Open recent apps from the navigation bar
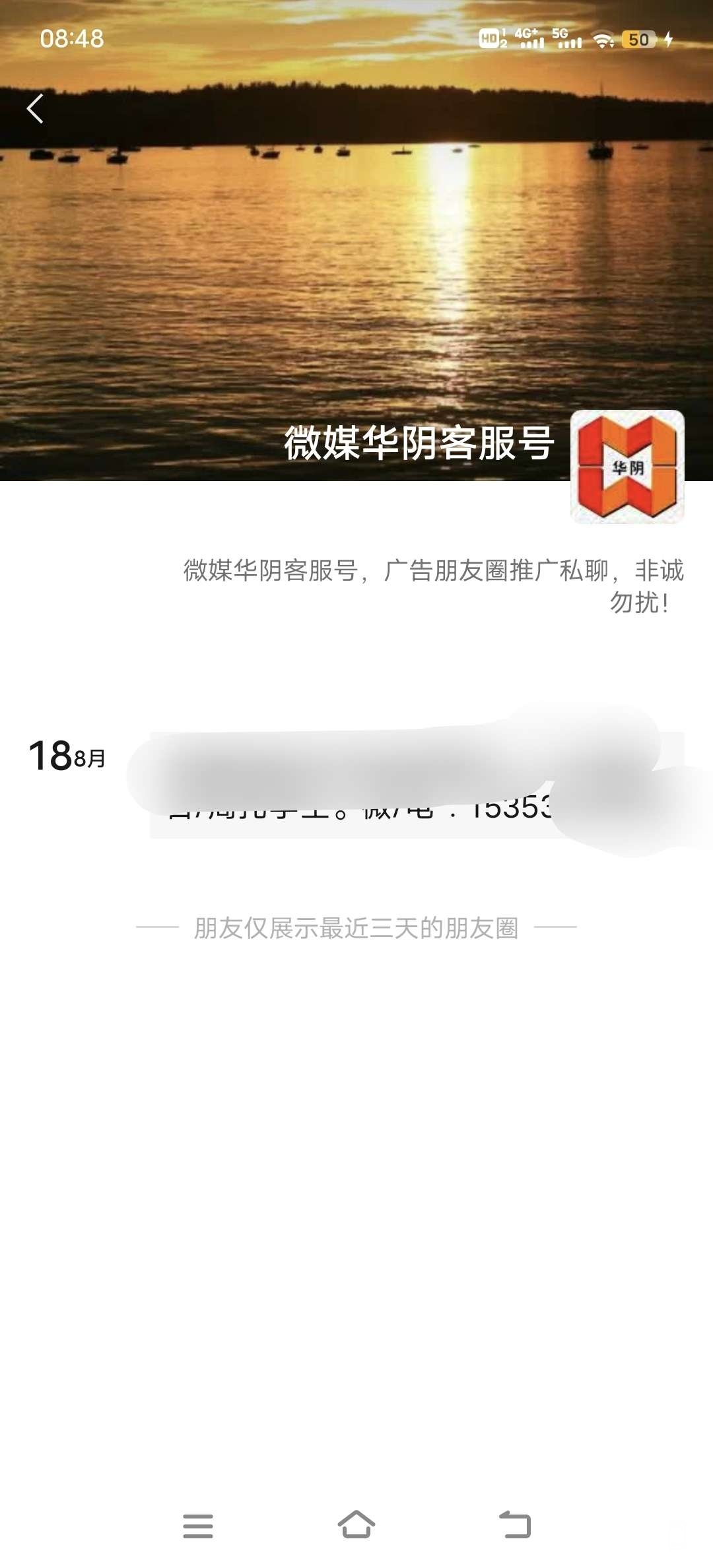Image resolution: width=713 pixels, height=1568 pixels. click(197, 1526)
